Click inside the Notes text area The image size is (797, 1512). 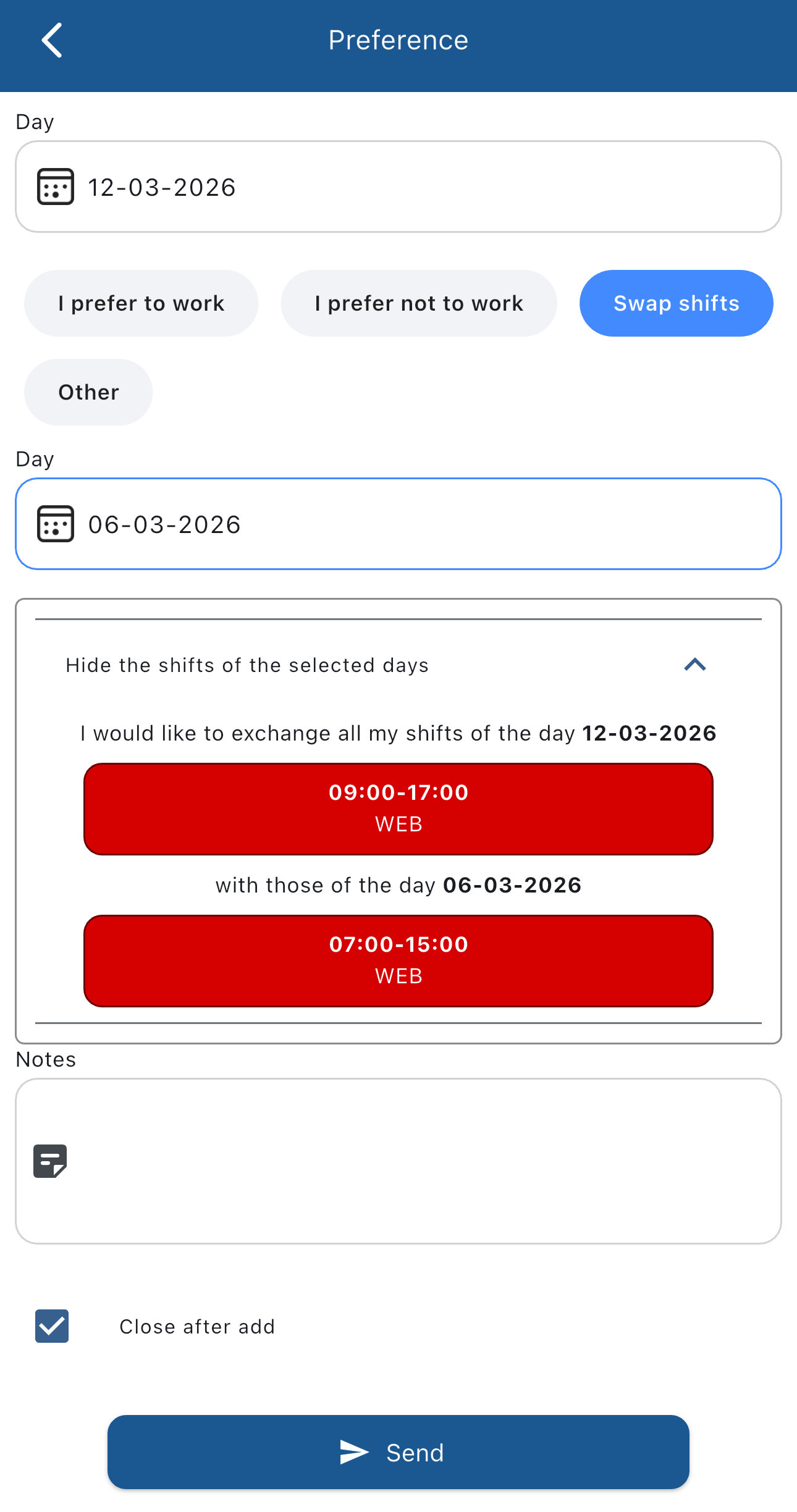(399, 1161)
